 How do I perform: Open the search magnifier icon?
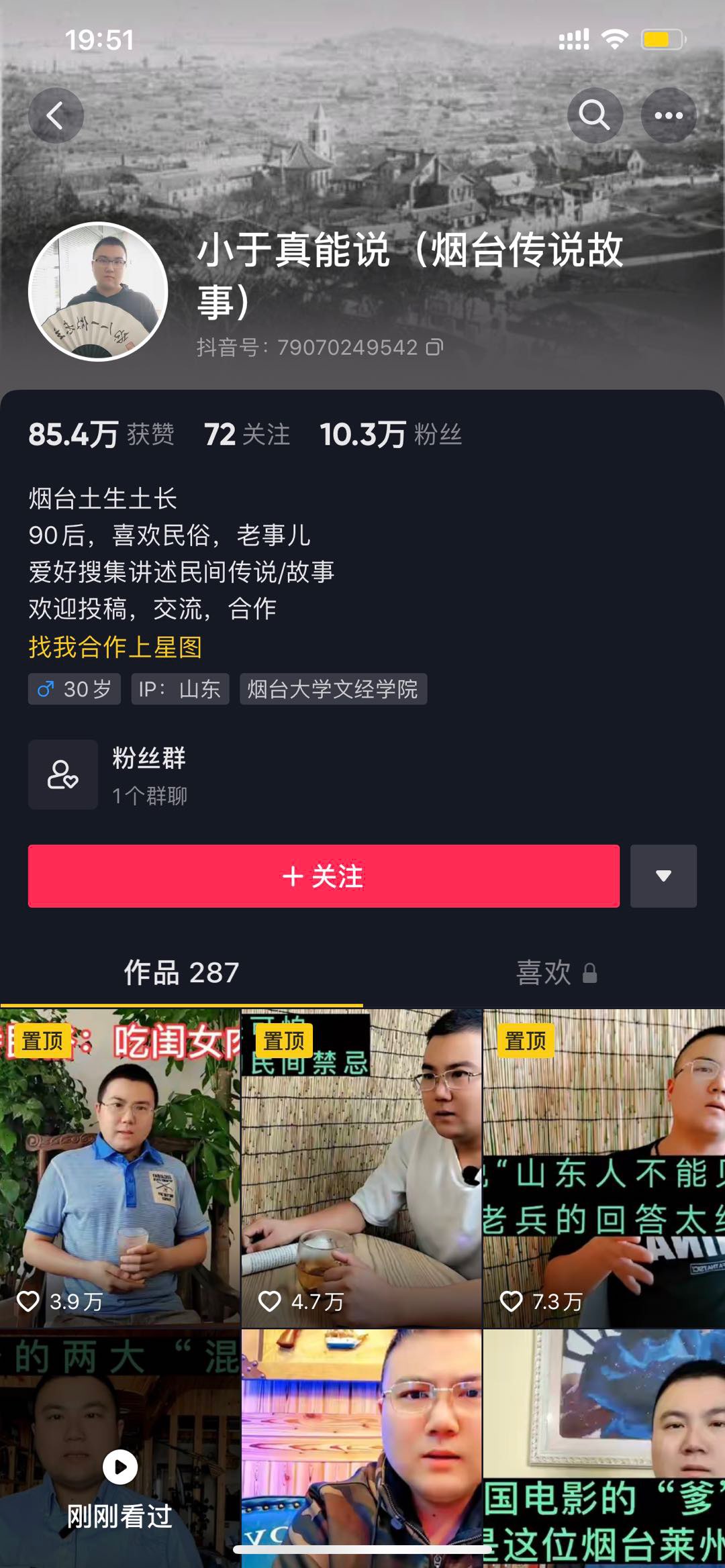[x=595, y=115]
